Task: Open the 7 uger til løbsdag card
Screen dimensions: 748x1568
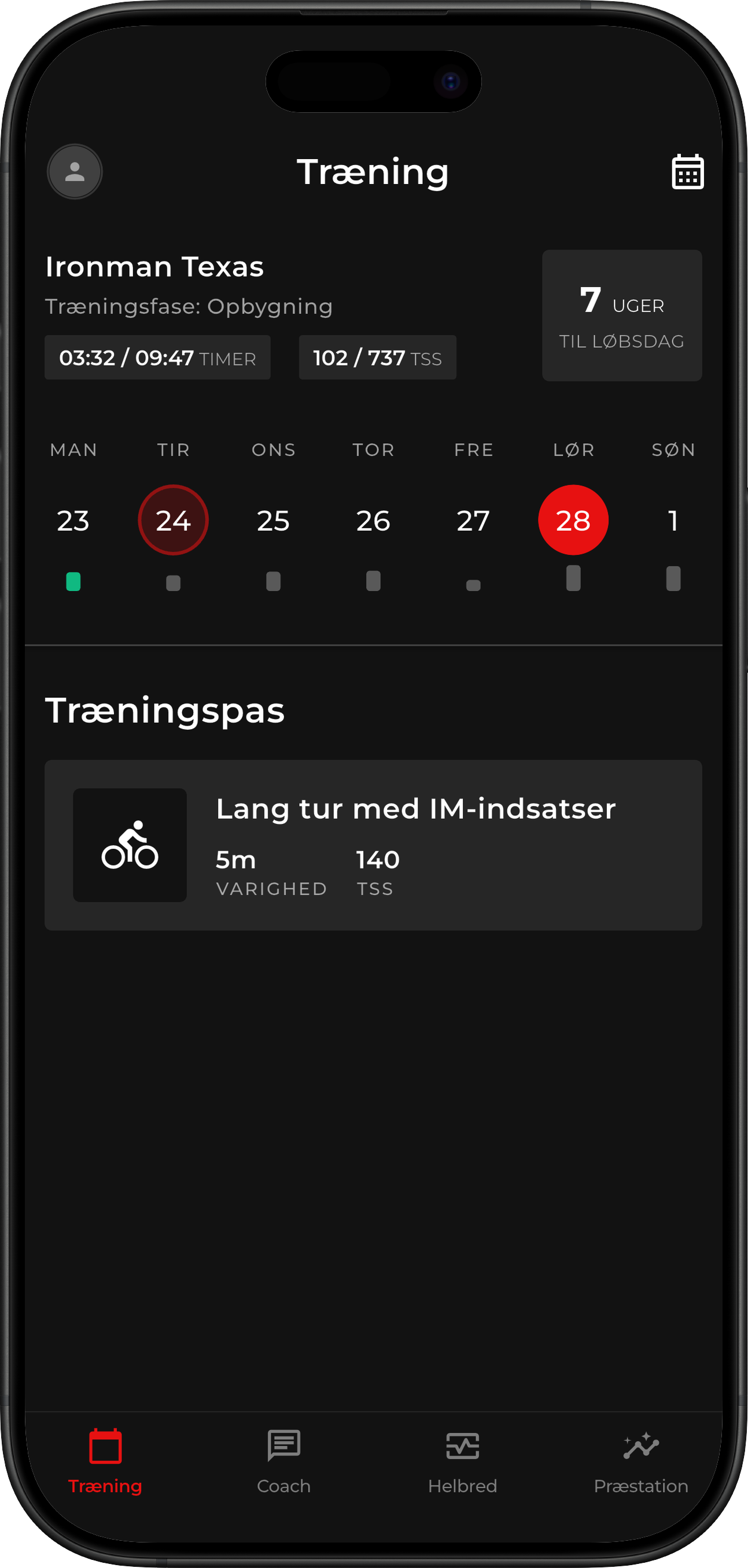Action: [621, 315]
